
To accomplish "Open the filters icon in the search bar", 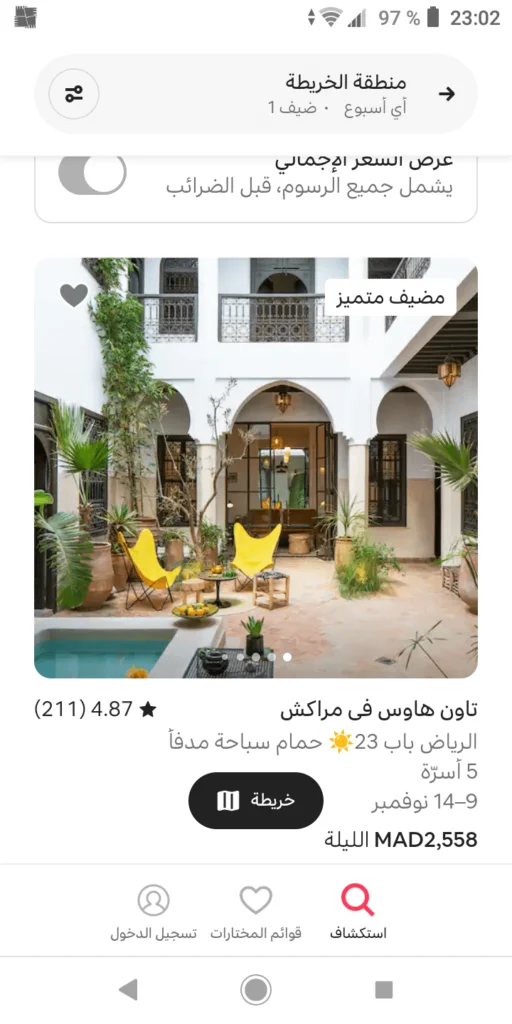I will [74, 94].
